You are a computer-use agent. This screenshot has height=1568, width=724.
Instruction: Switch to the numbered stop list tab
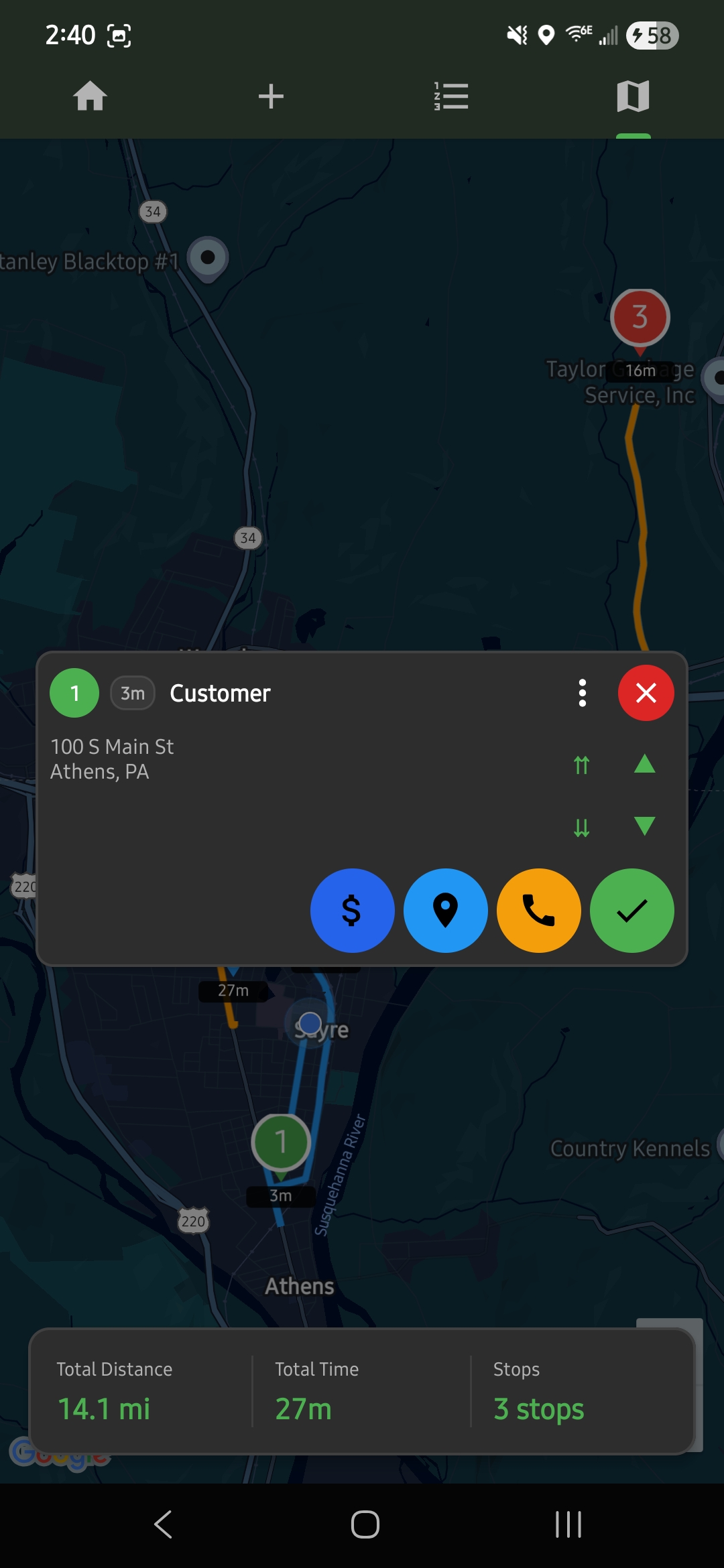tap(451, 96)
